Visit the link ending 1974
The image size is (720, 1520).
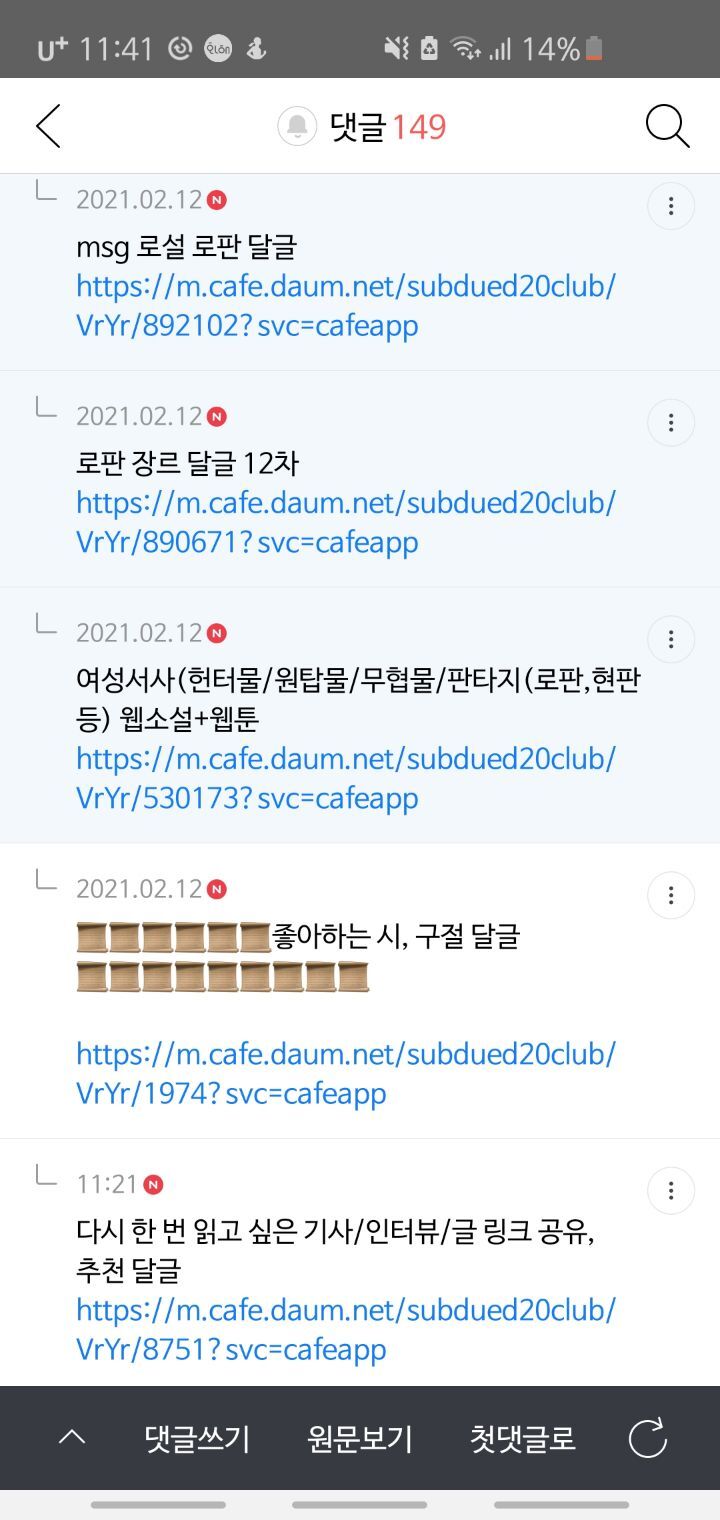[345, 1073]
